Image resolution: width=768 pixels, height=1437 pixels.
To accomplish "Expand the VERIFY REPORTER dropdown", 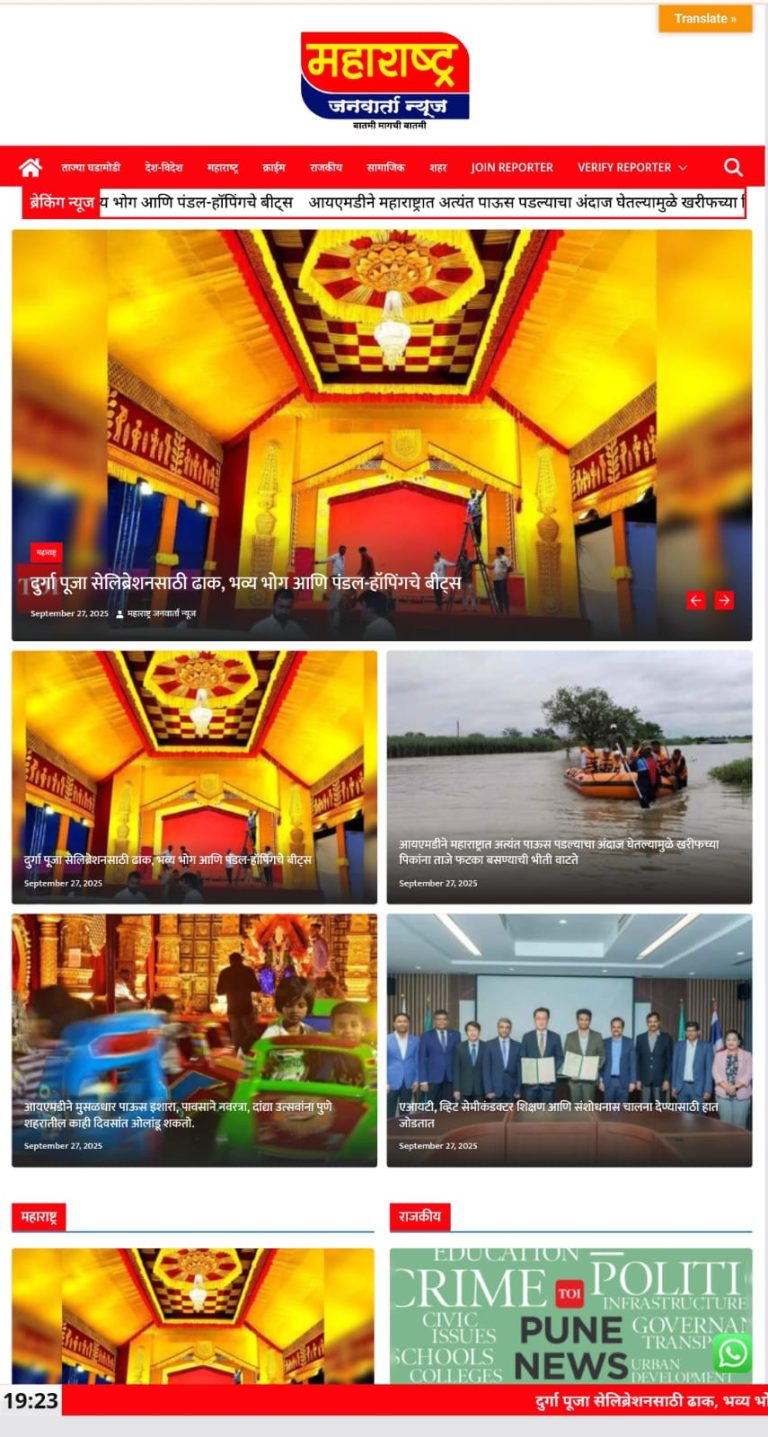I will tap(632, 167).
